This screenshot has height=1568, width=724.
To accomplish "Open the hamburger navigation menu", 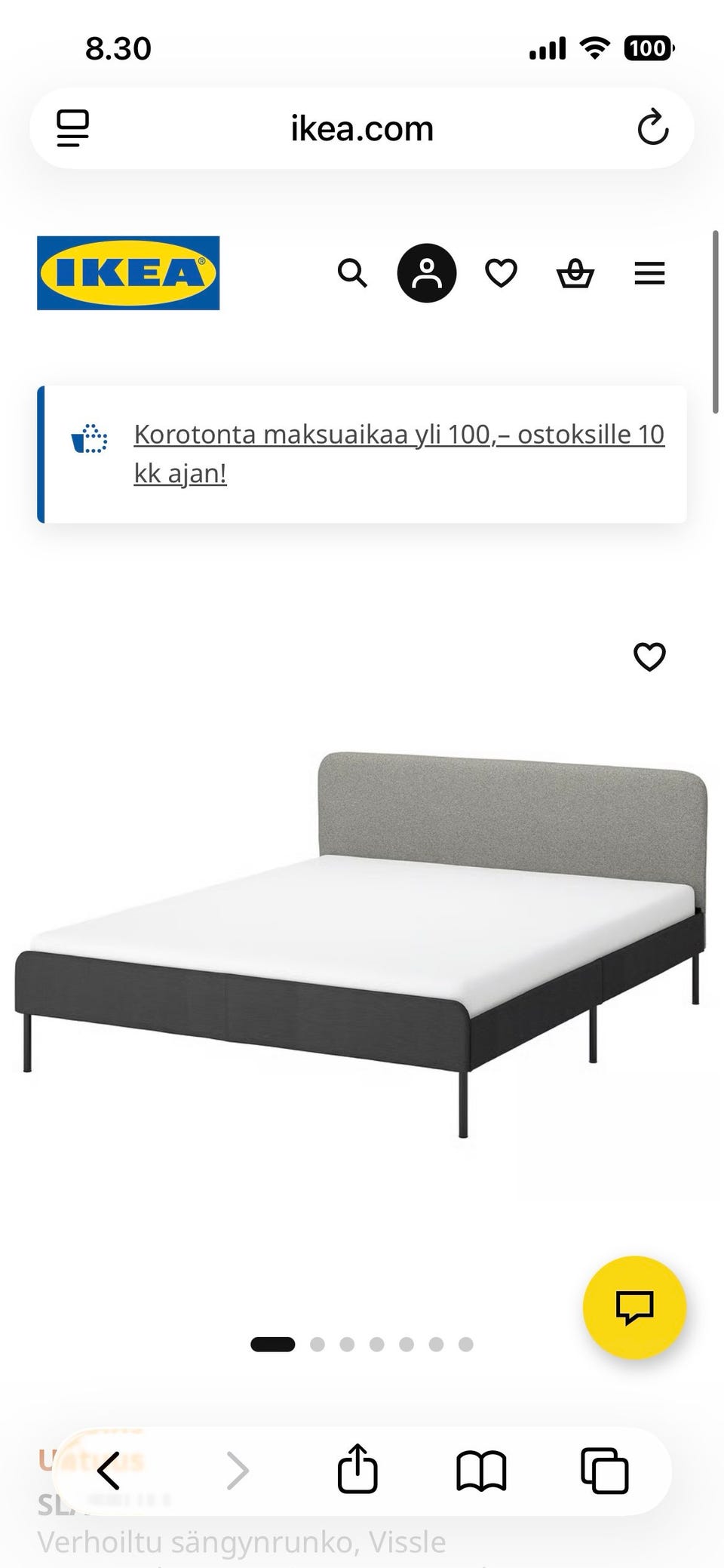I will (x=649, y=273).
